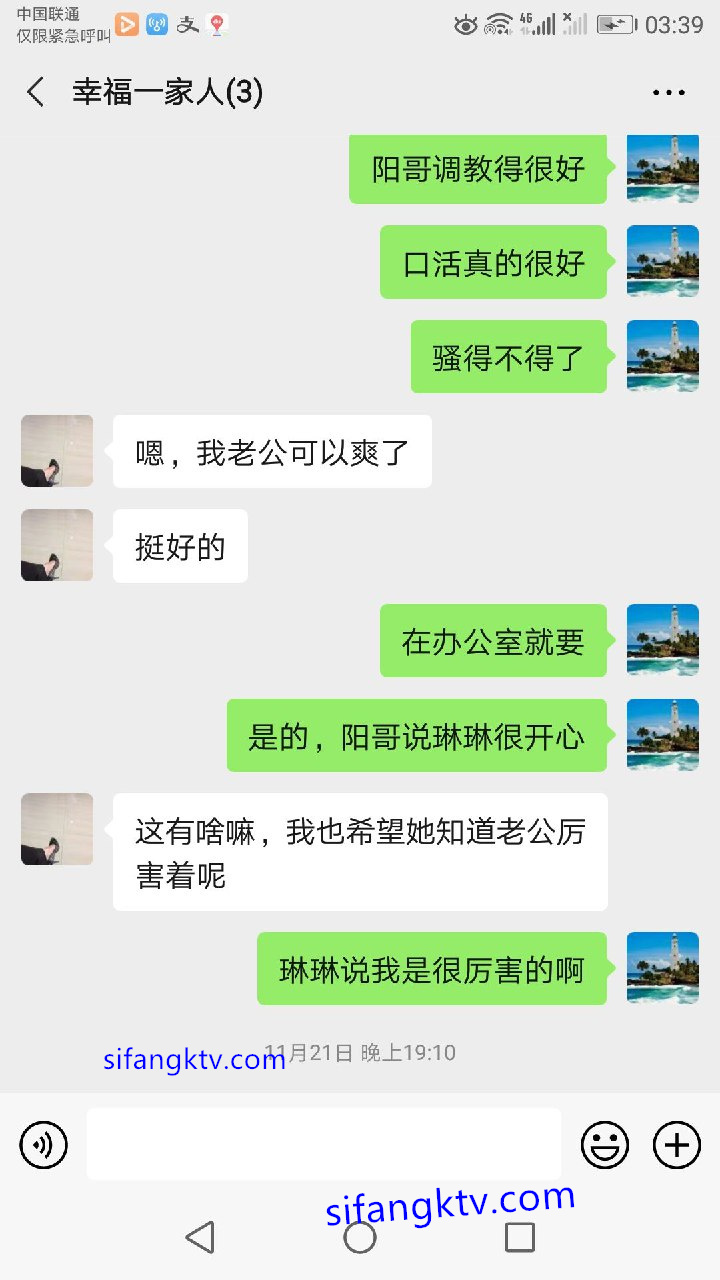720x1280 pixels.
Task: Open the chat info overflow menu
Action: coord(668,93)
